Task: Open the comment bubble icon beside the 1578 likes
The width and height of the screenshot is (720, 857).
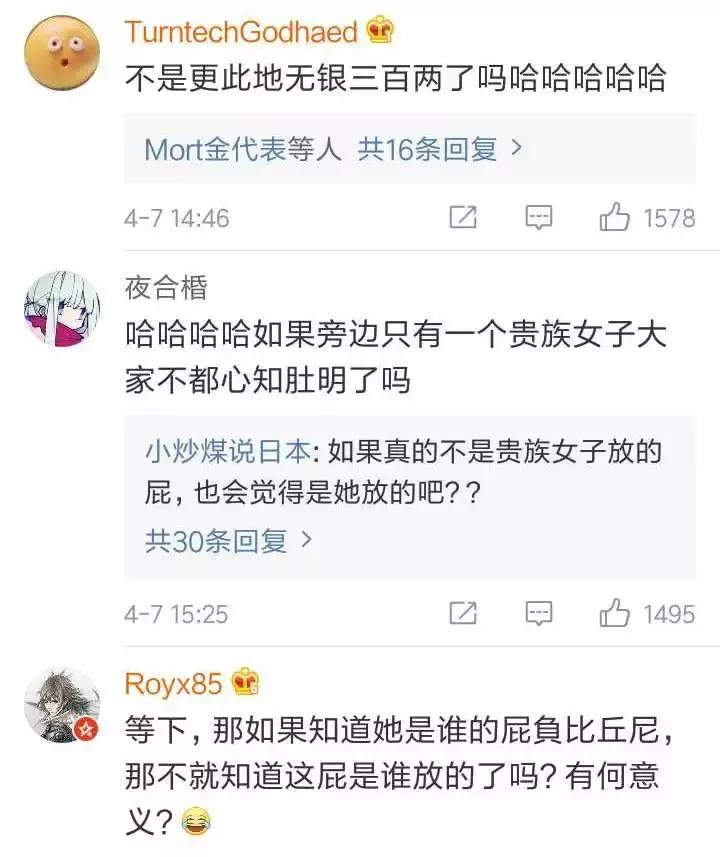Action: click(540, 214)
